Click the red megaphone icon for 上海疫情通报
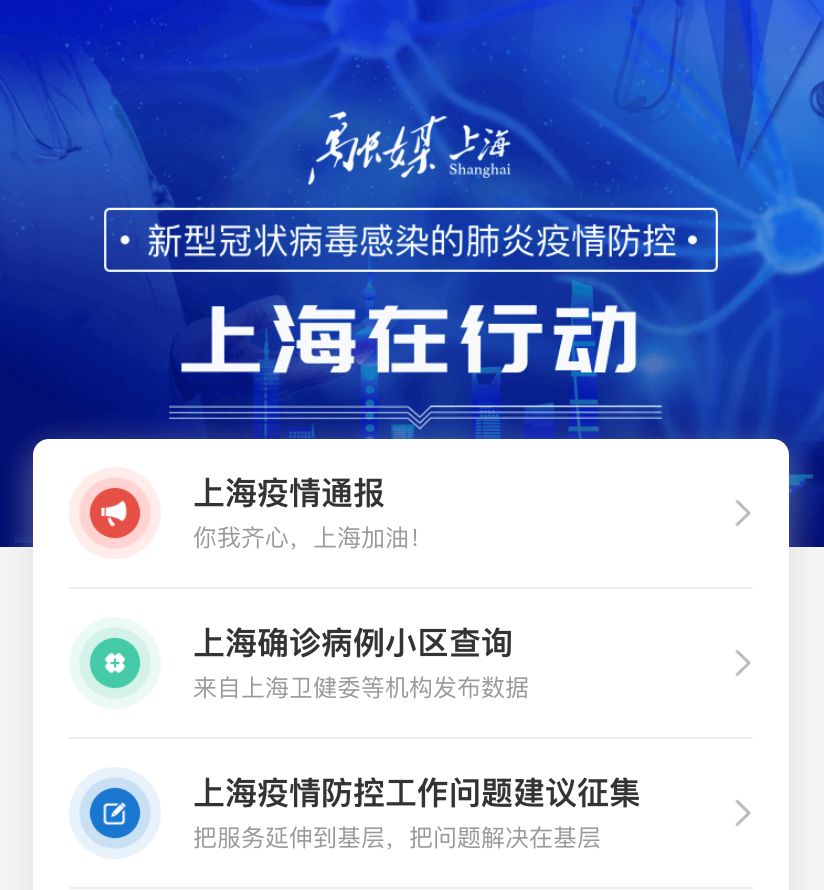The image size is (824, 890). (115, 513)
